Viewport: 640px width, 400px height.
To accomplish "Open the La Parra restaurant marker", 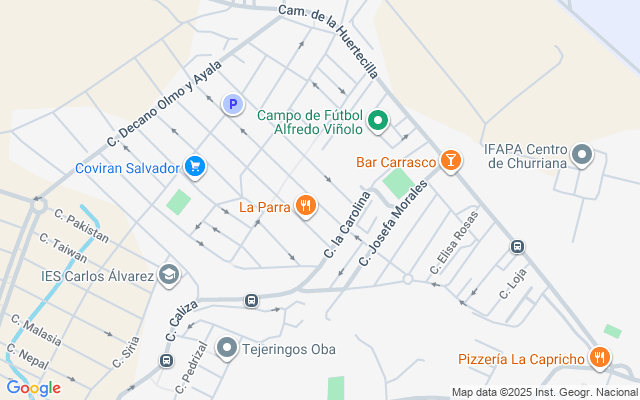I will point(306,207).
